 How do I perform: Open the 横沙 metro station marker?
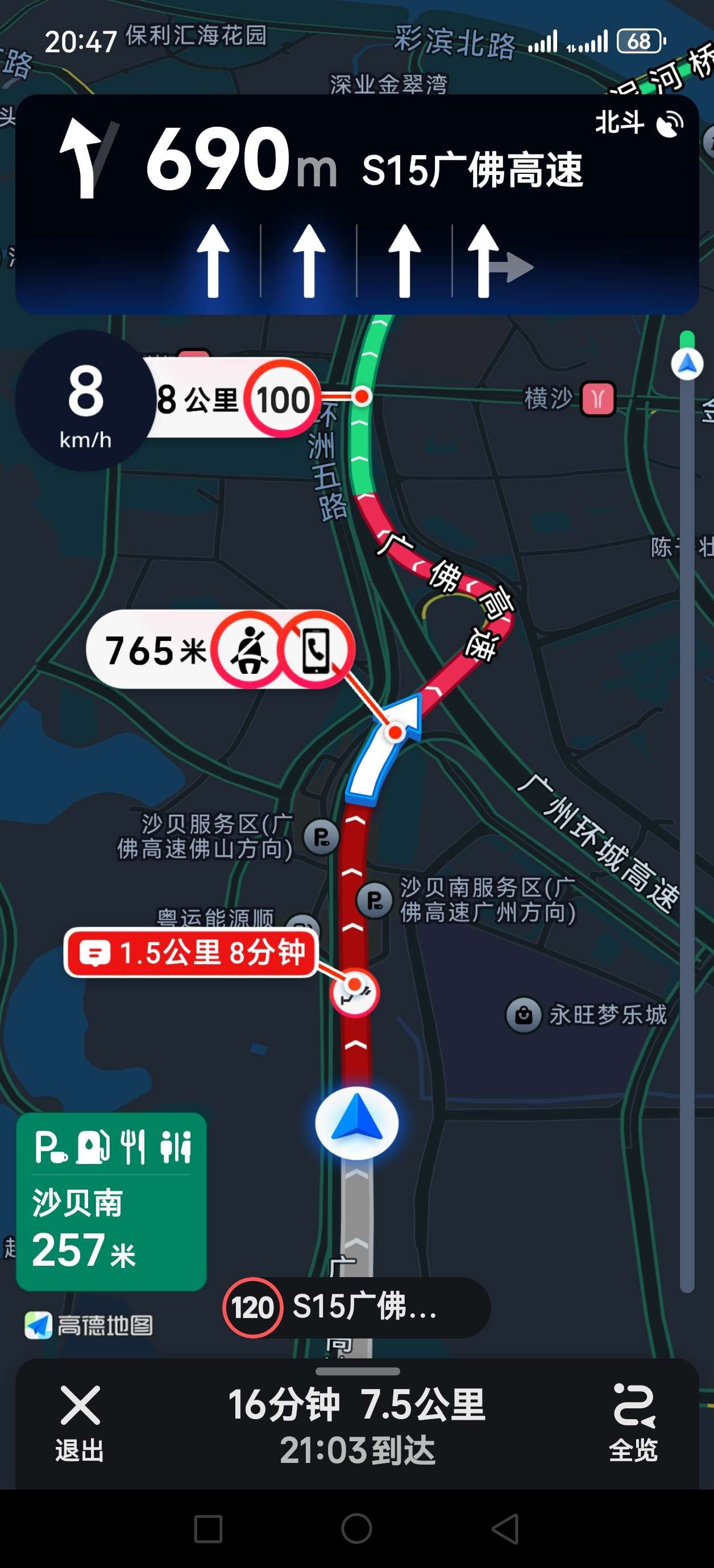(597, 399)
